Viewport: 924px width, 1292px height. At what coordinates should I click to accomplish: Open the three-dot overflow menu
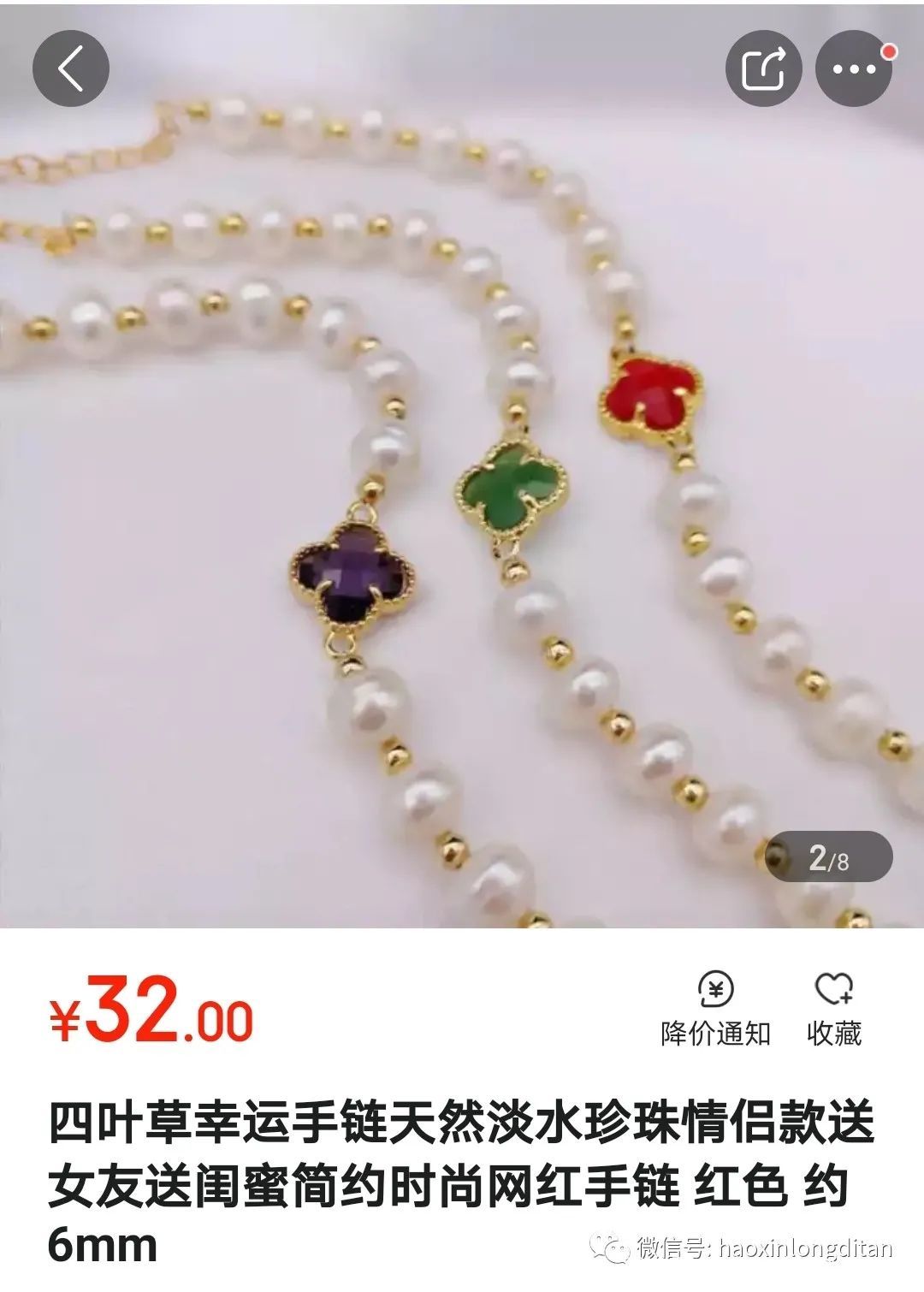click(x=853, y=68)
